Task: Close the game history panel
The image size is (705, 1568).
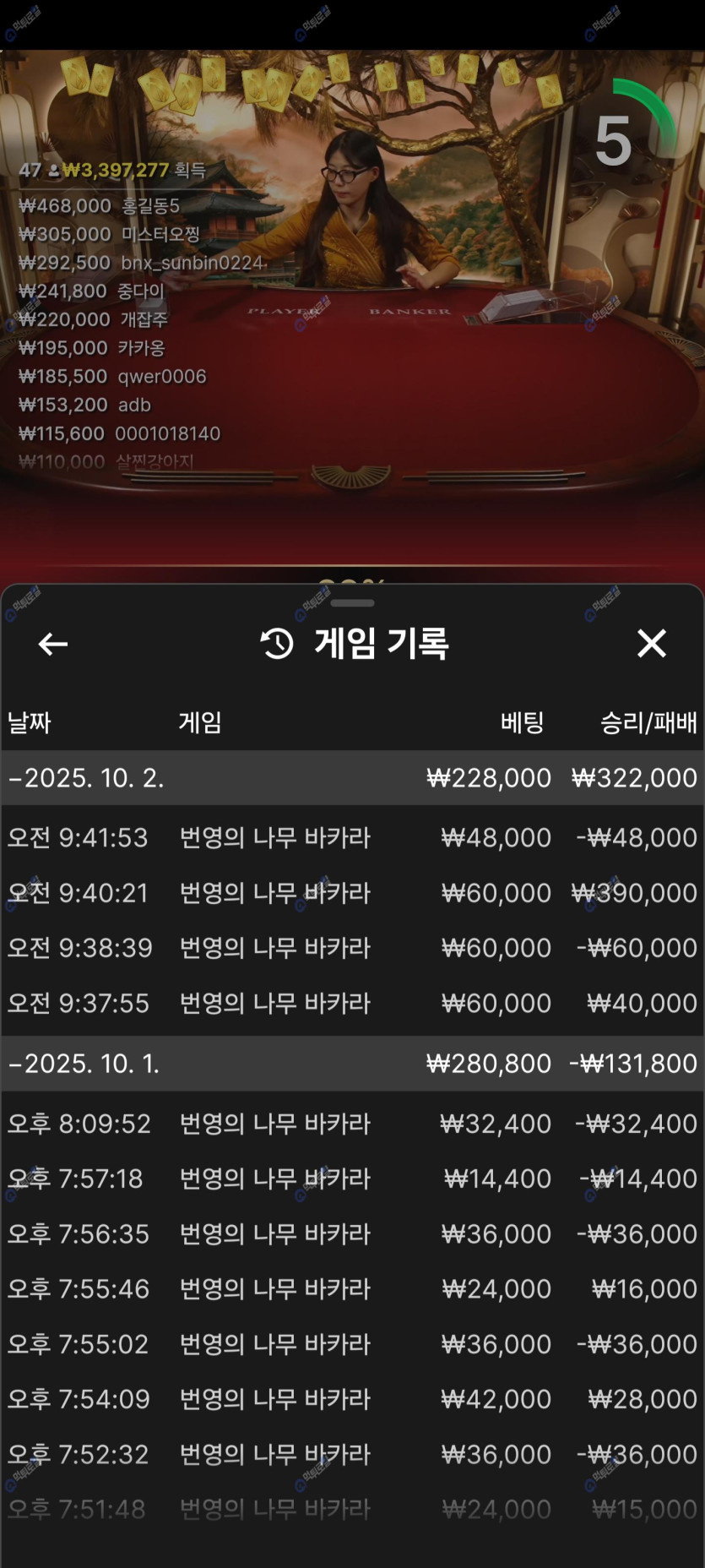Action: click(651, 644)
